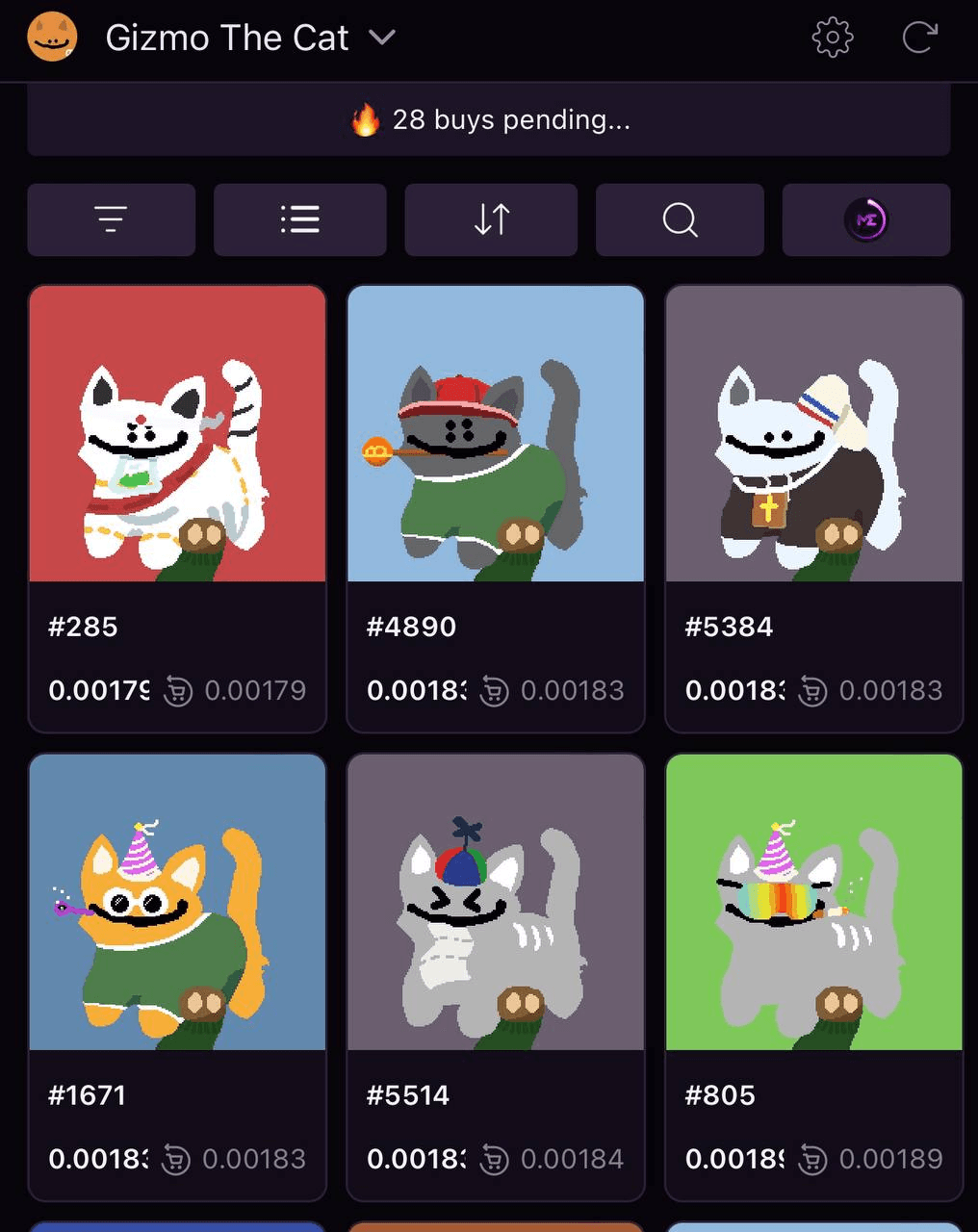Open the filter options
Screen dimensions: 978x1232
pos(111,220)
